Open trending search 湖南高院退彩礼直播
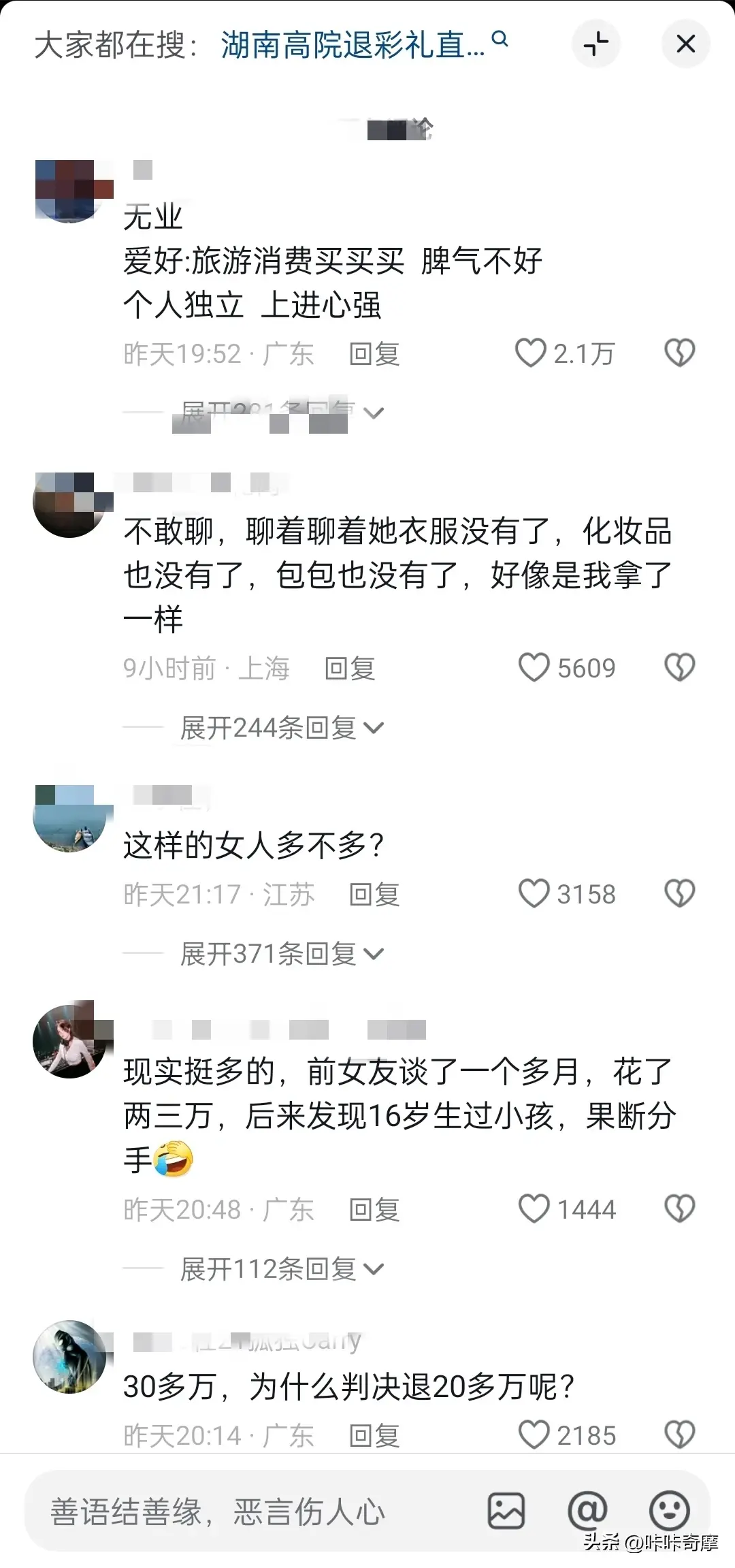The width and height of the screenshot is (735, 1568). pyautogui.click(x=350, y=41)
